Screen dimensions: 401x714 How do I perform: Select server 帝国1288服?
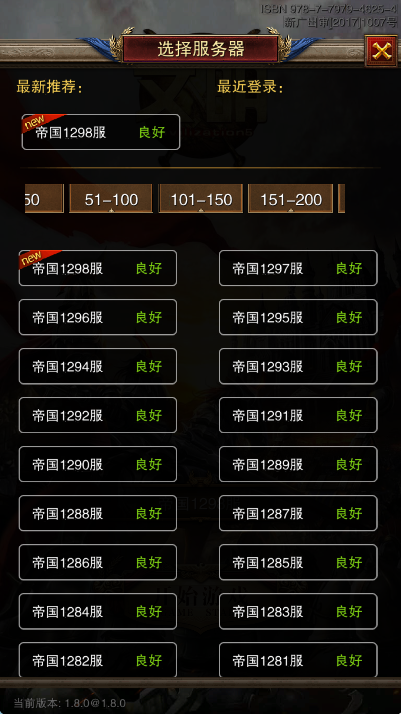(x=98, y=513)
